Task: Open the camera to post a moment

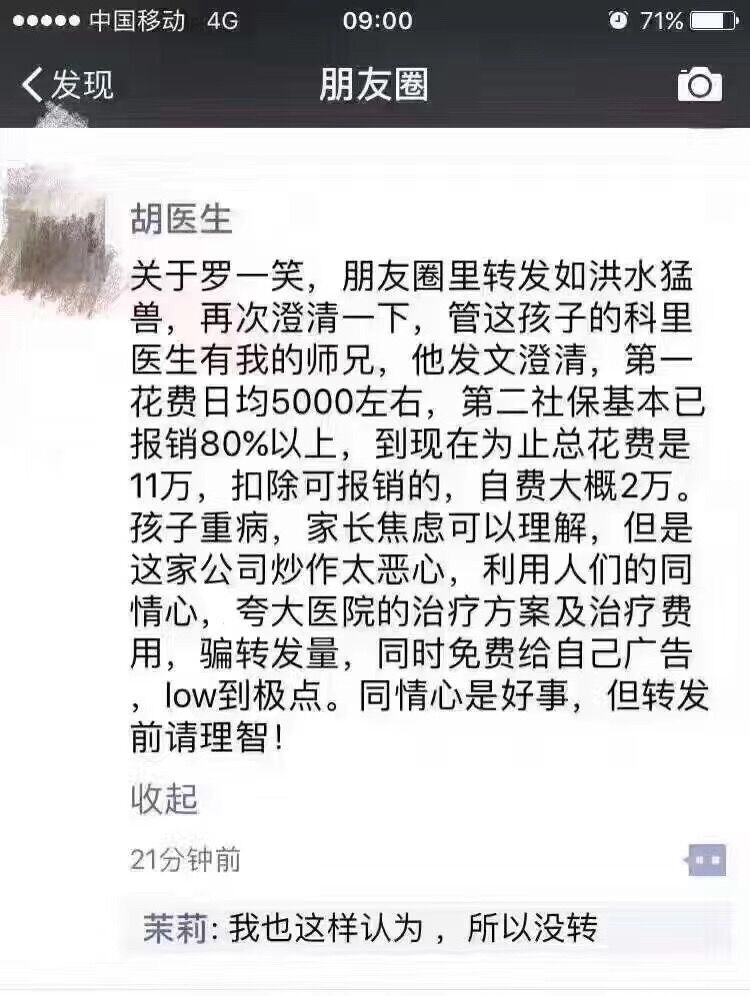Action: [699, 85]
